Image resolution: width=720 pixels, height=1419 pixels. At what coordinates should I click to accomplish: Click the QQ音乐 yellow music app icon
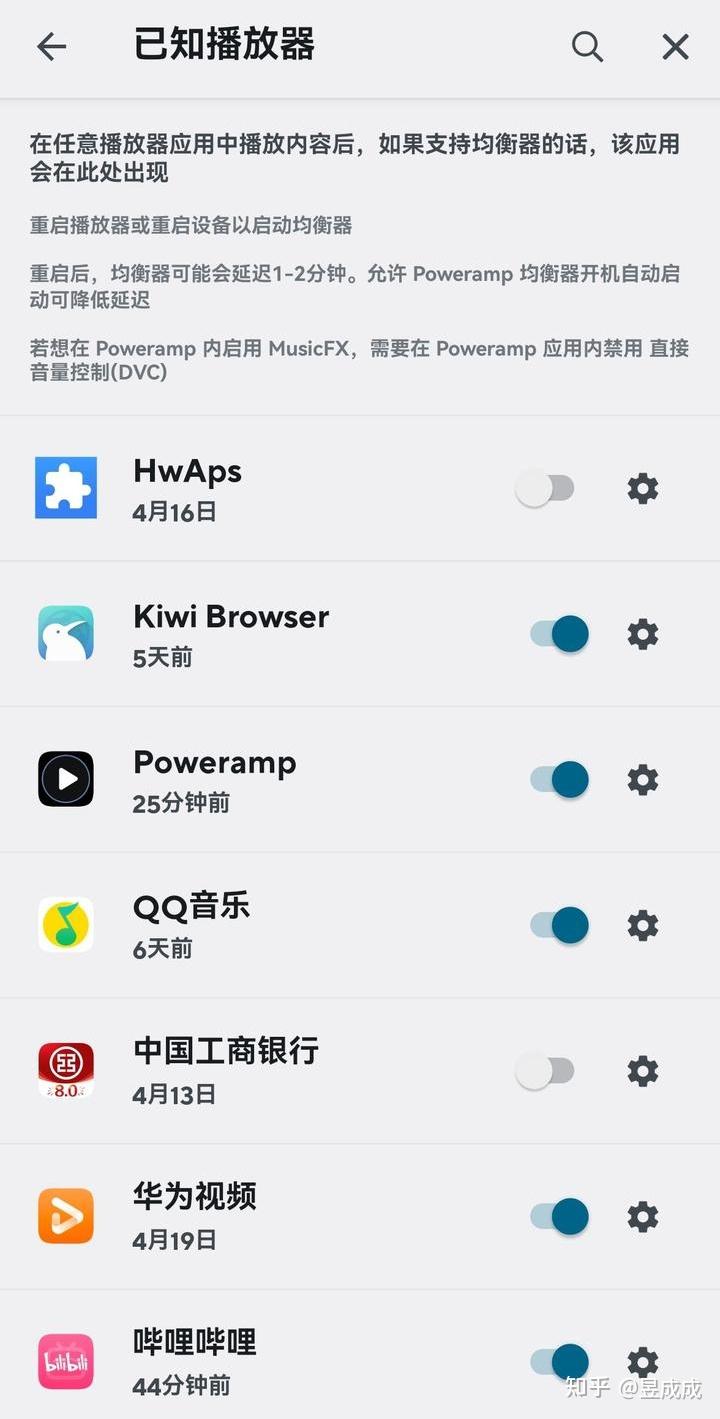coord(65,925)
